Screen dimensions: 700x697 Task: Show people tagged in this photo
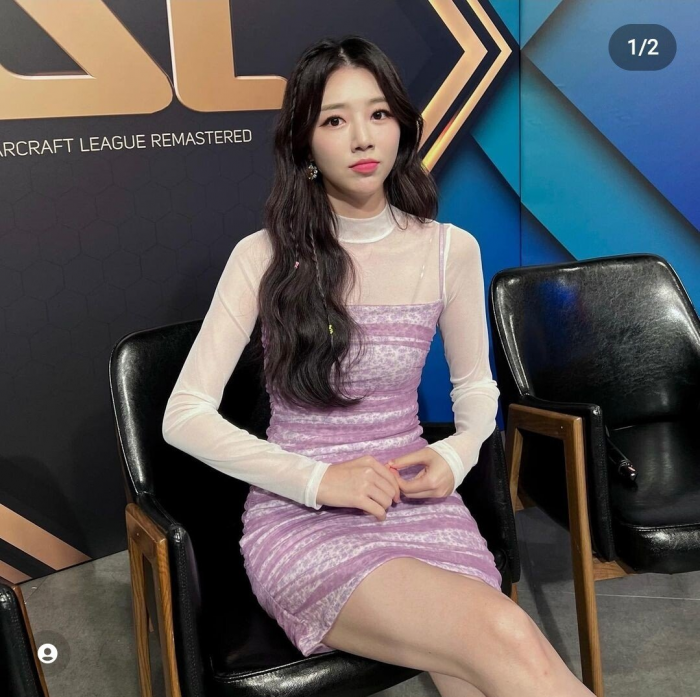[47, 654]
